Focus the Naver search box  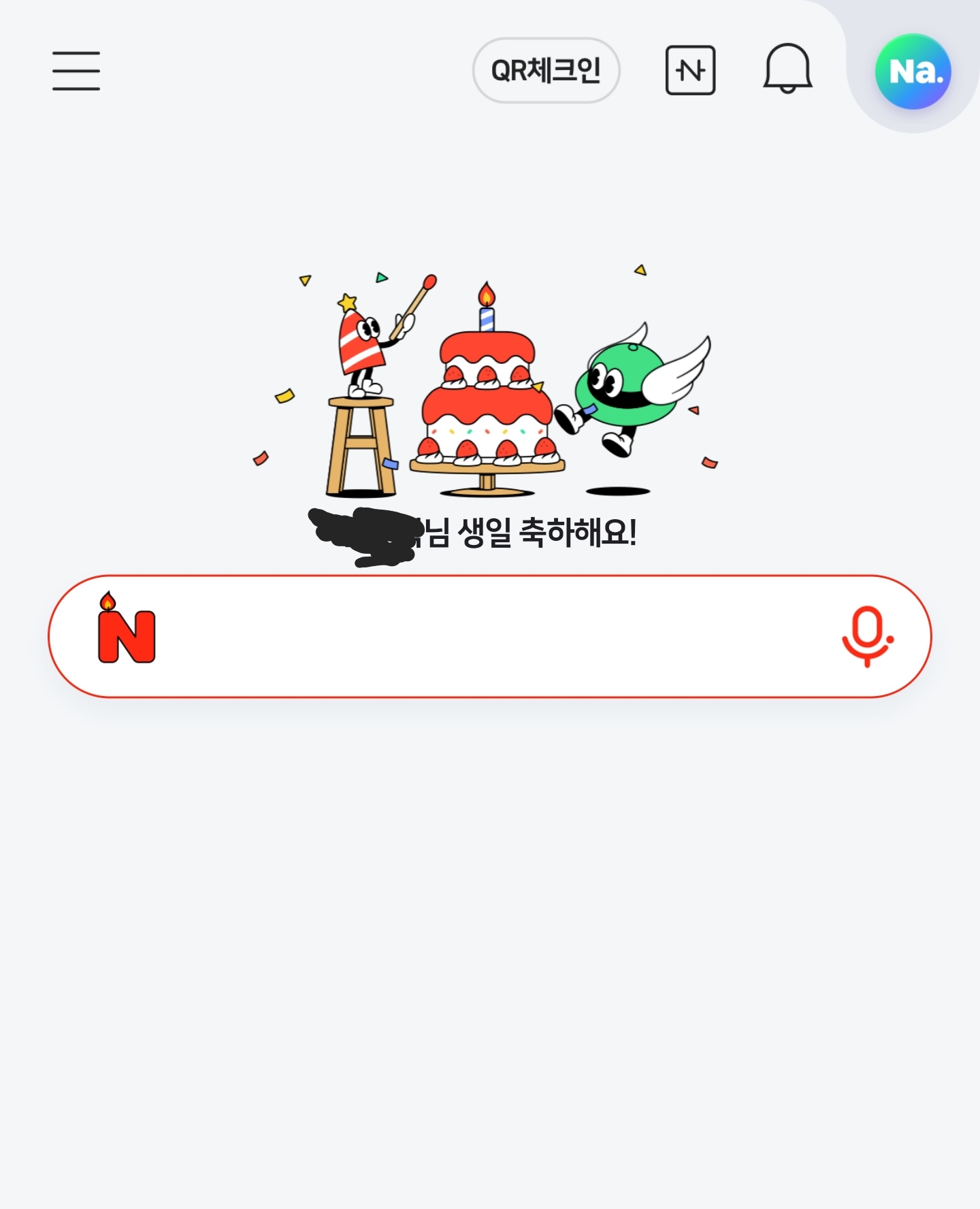(490, 636)
